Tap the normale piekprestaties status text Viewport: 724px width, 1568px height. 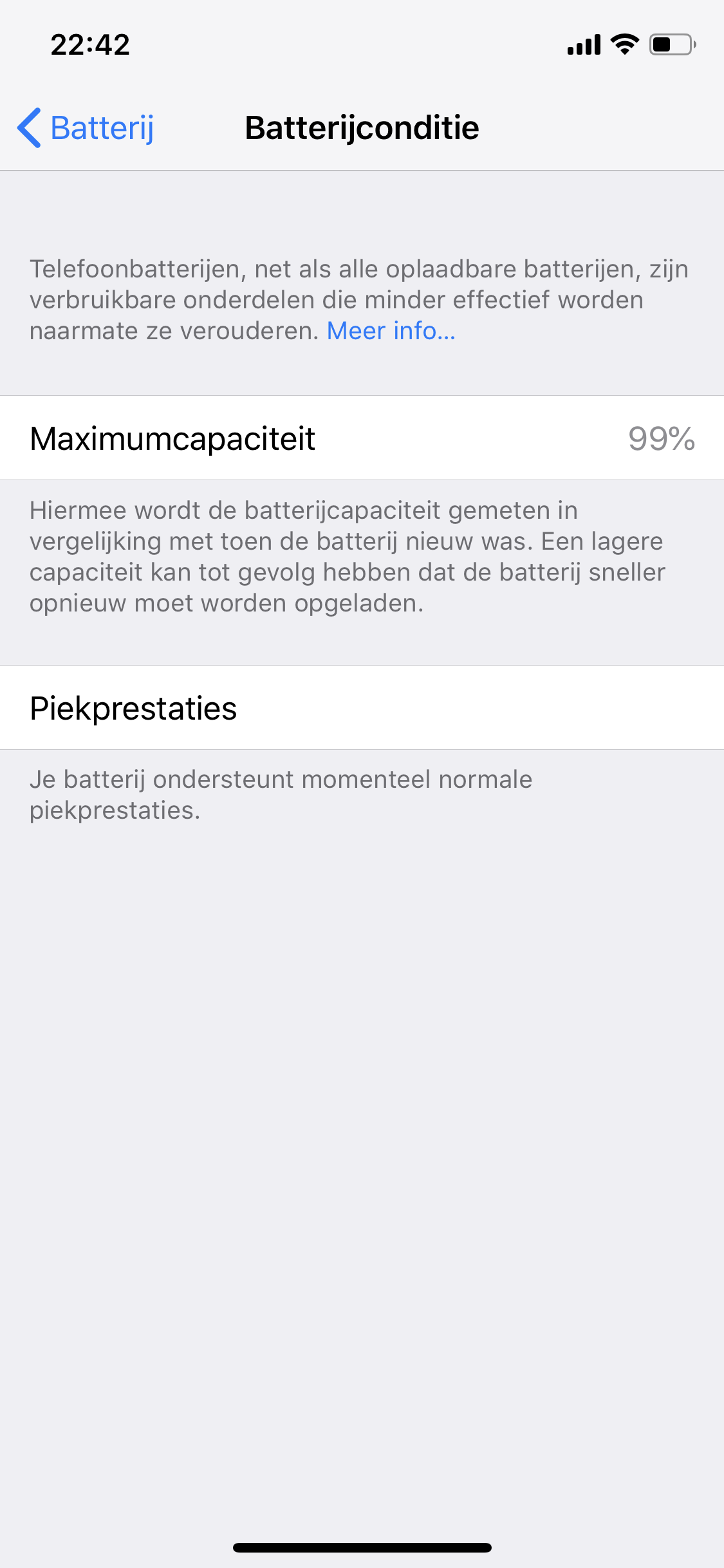point(280,796)
